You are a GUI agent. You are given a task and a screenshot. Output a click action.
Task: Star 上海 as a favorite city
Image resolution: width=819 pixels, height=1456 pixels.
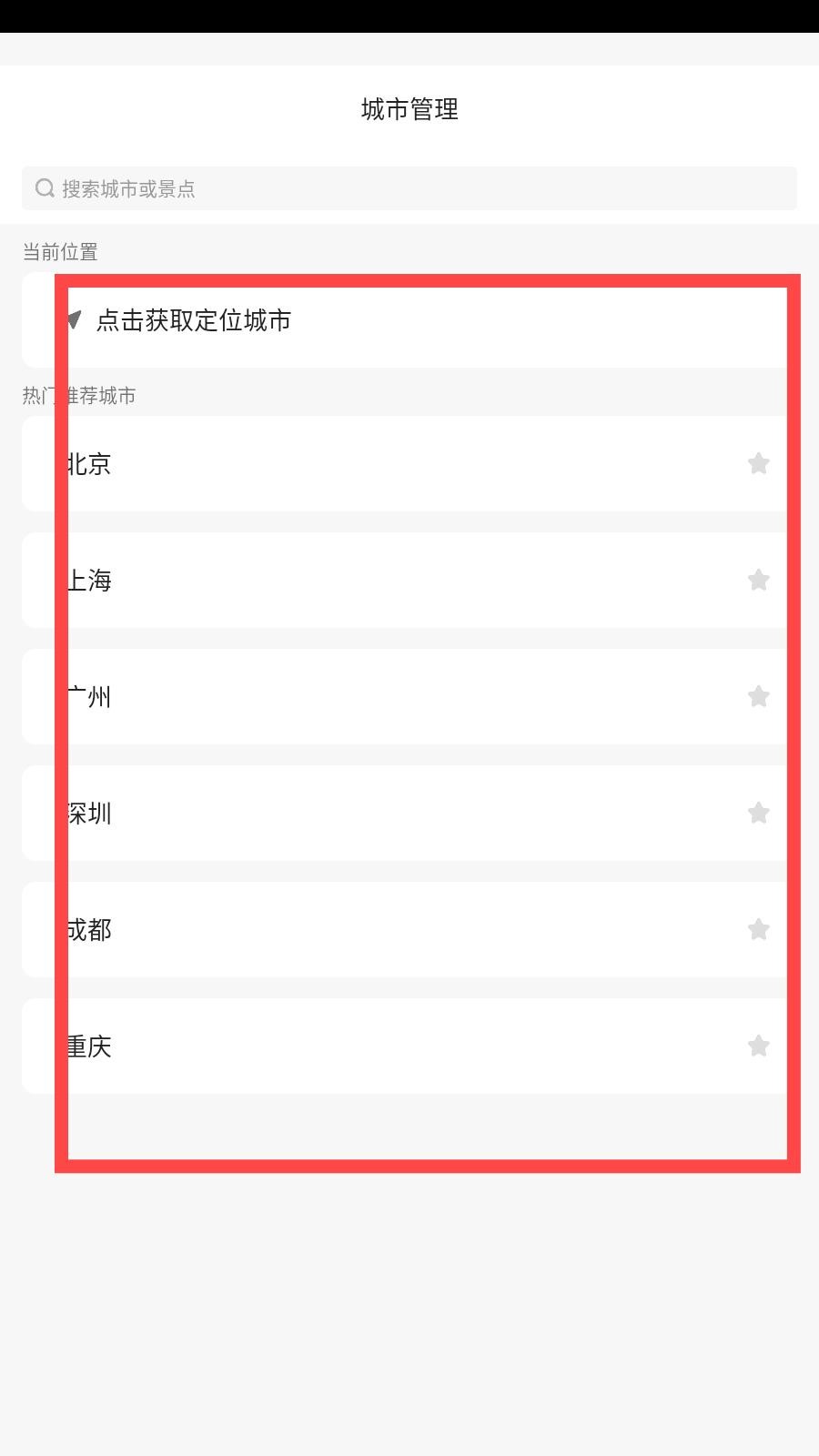(758, 581)
